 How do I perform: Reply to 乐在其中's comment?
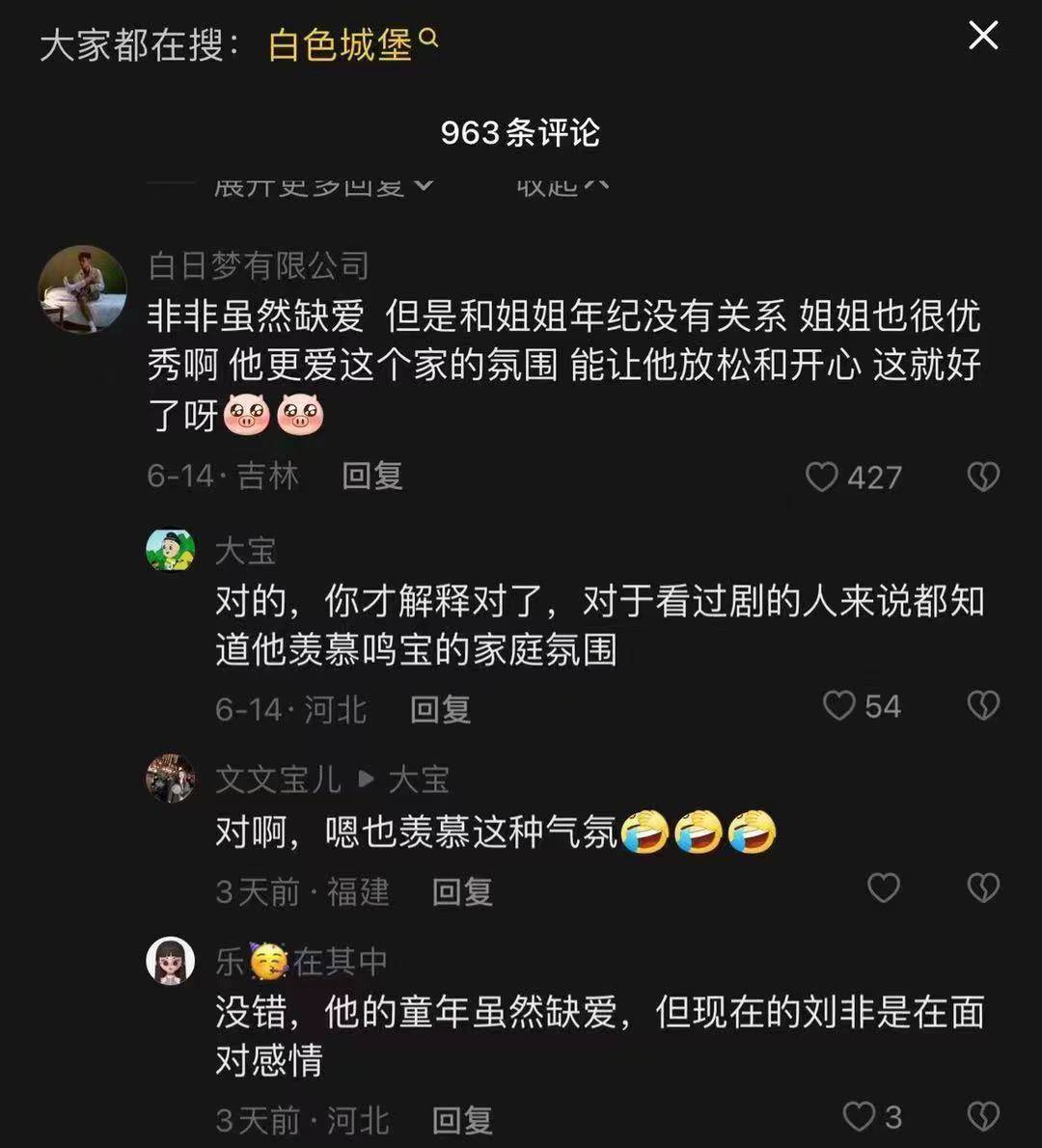pyautogui.click(x=462, y=1120)
